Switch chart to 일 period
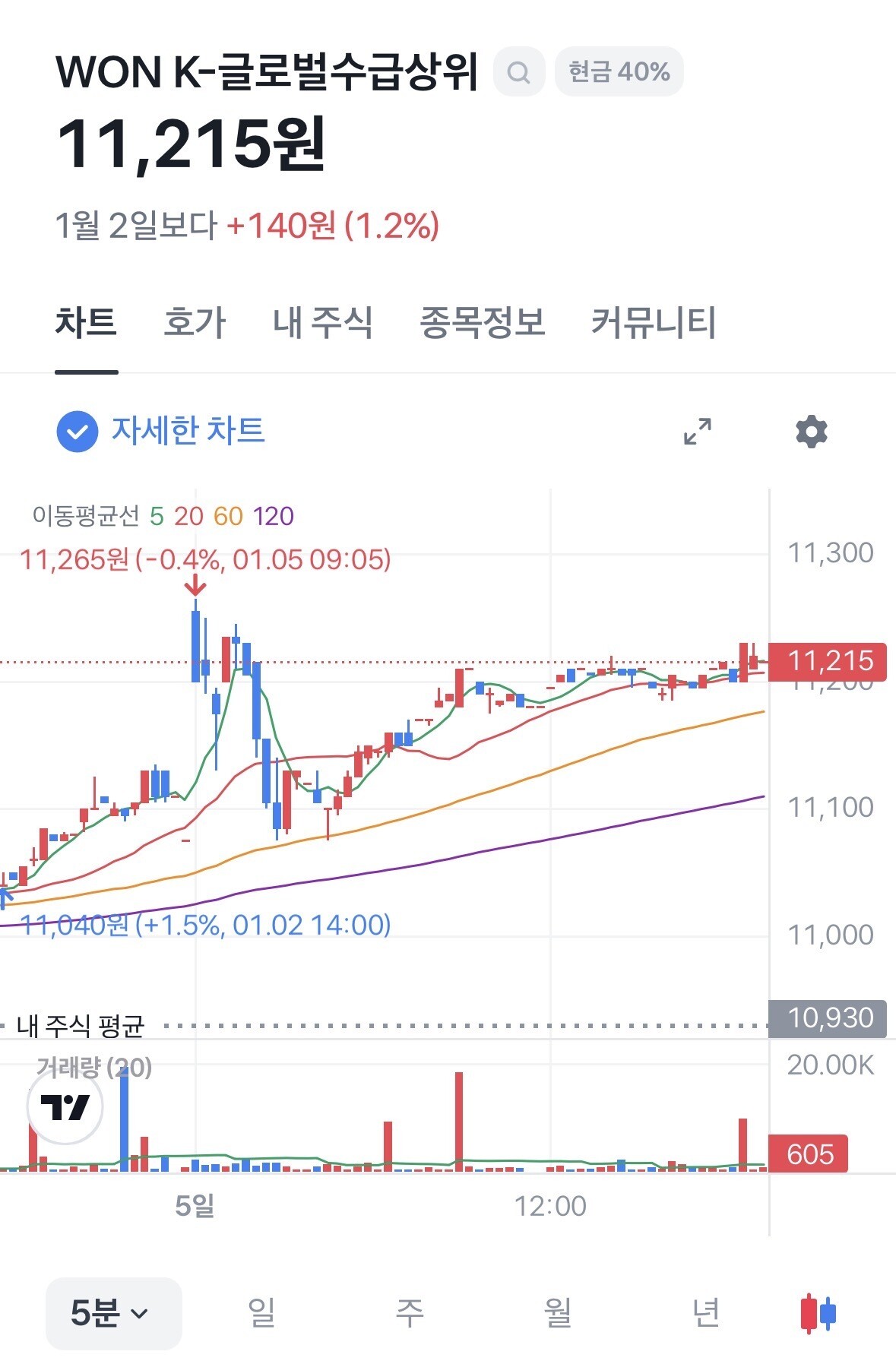This screenshot has width=896, height=1364. pos(261,1313)
